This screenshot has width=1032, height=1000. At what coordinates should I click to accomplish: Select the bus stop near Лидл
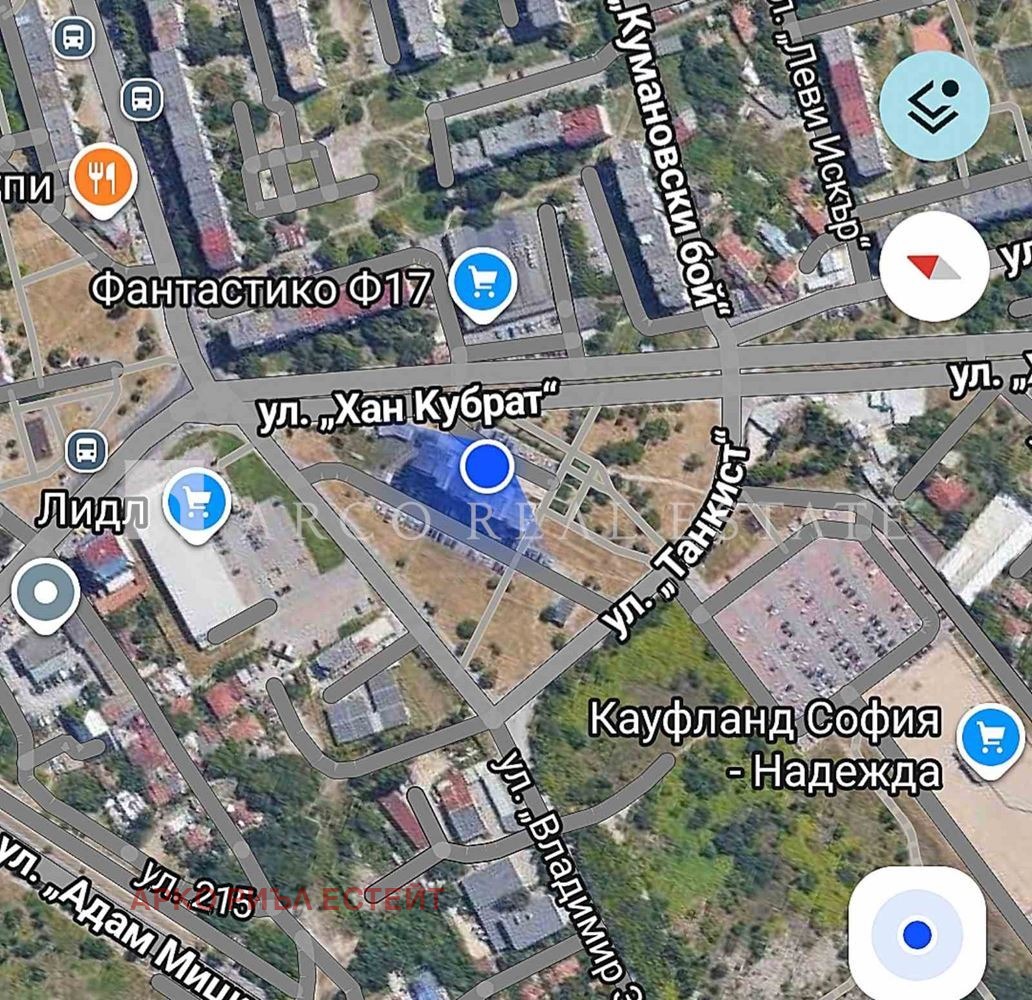coord(86,450)
